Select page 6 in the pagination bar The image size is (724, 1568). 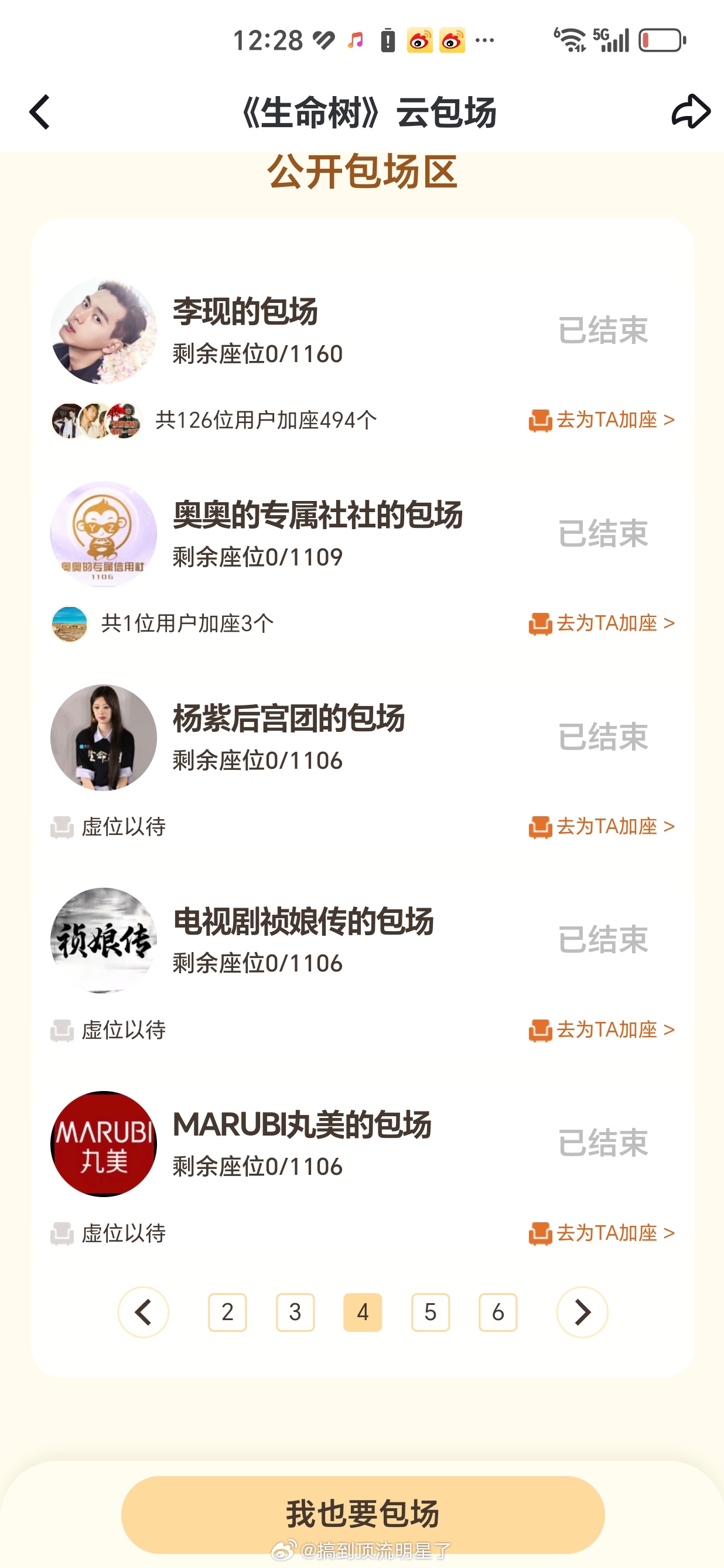498,1313
